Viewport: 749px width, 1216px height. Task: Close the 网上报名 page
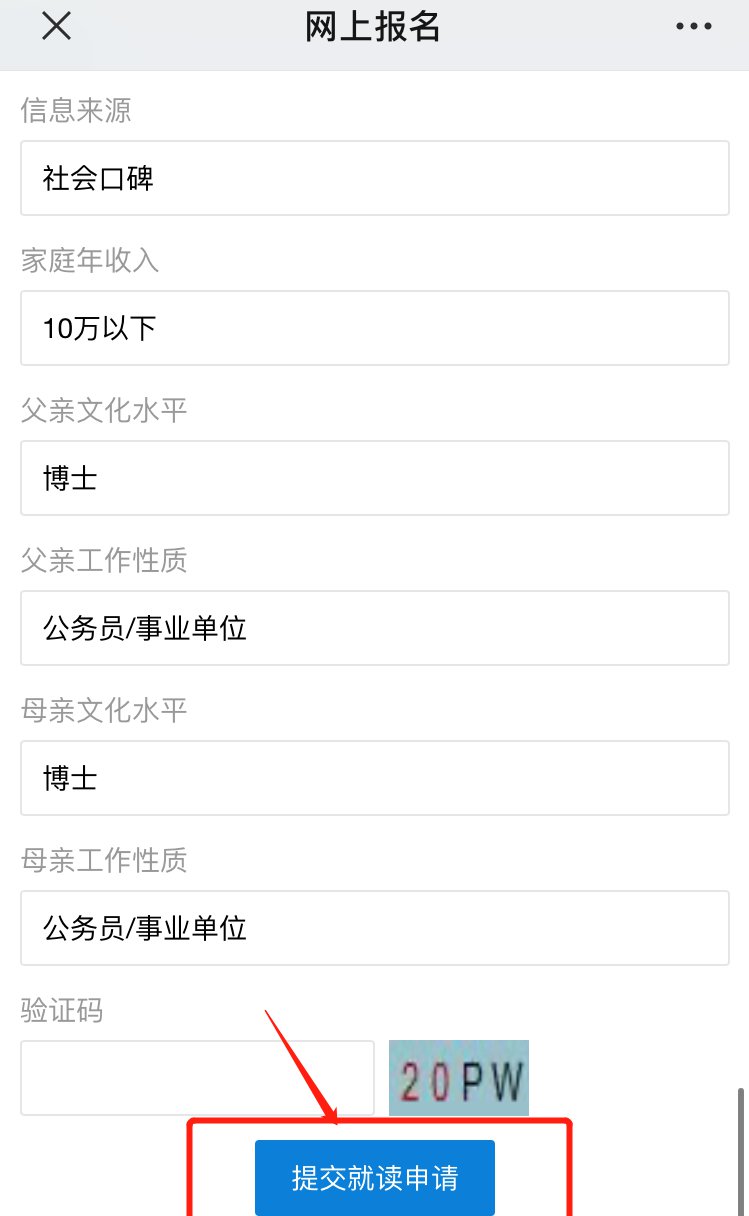click(56, 27)
